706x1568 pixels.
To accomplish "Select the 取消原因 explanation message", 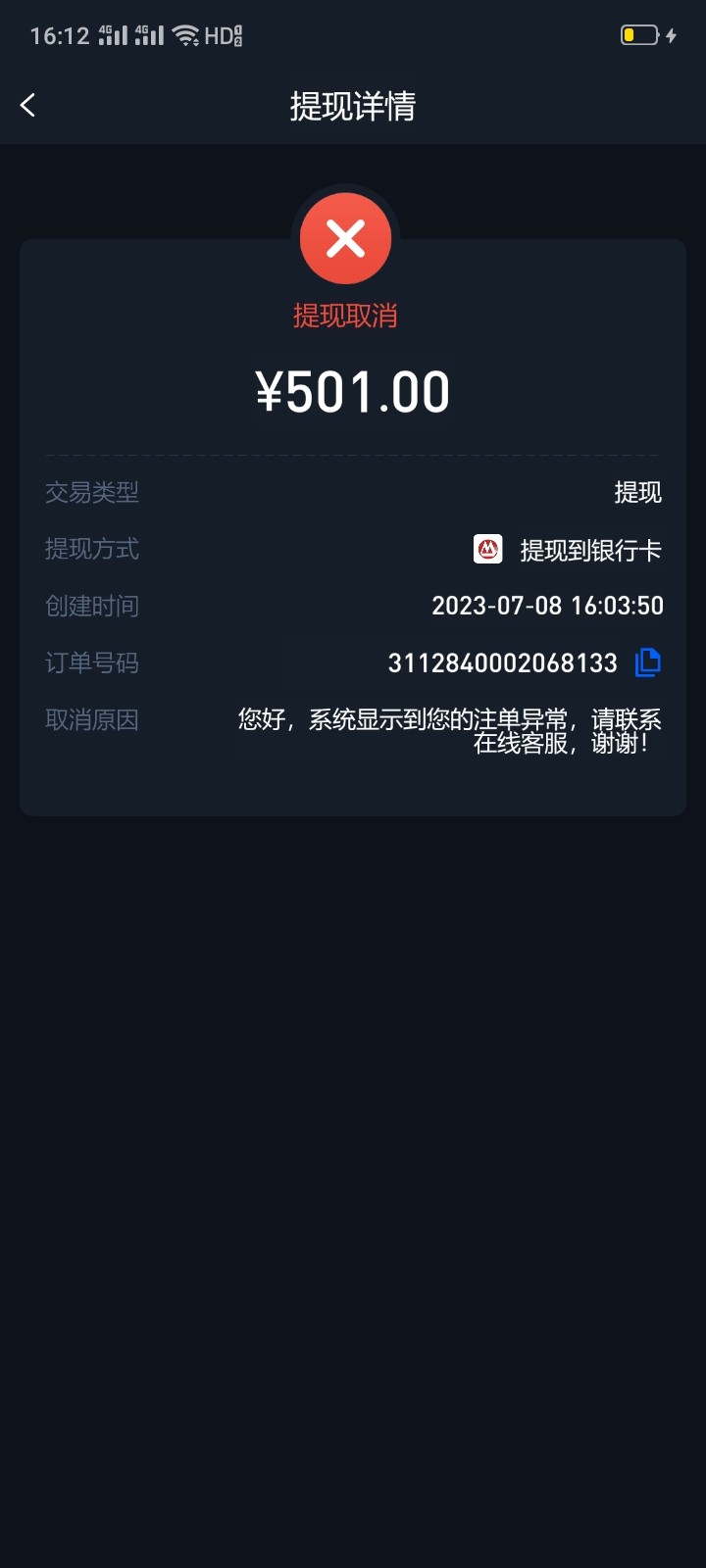I will (x=447, y=731).
